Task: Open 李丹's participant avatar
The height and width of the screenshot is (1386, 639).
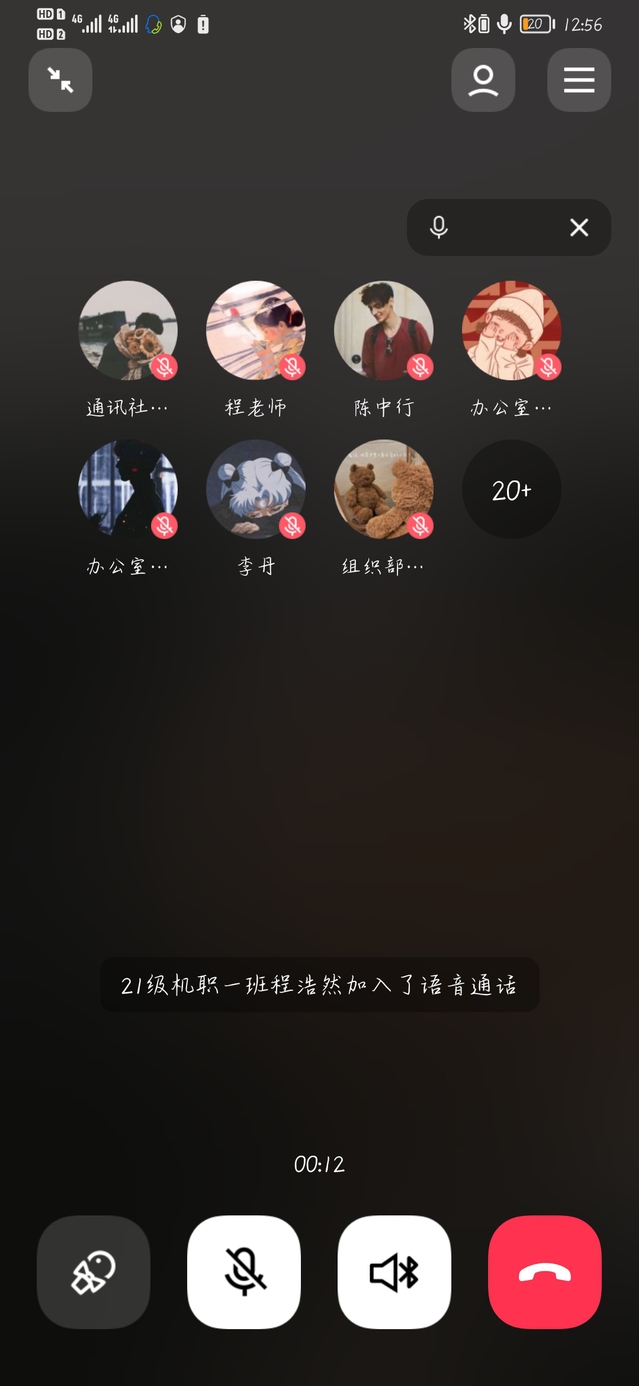Action: point(256,490)
